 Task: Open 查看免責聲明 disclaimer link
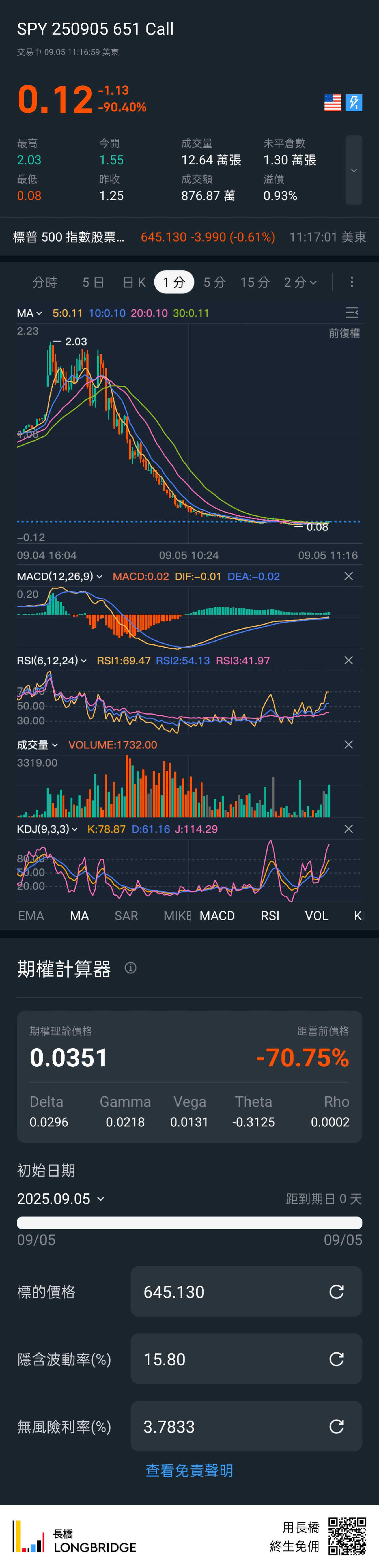point(189,1471)
